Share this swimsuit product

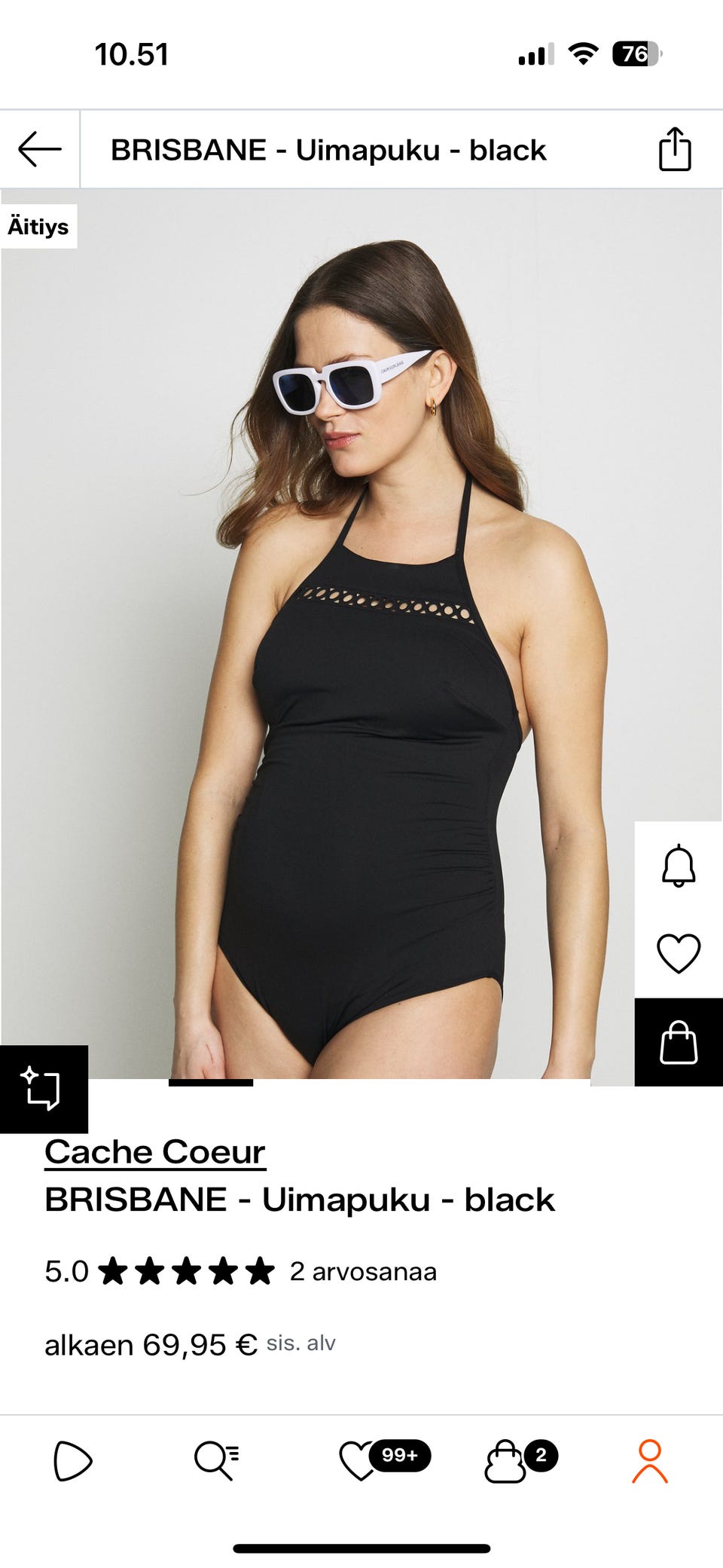coord(674,149)
